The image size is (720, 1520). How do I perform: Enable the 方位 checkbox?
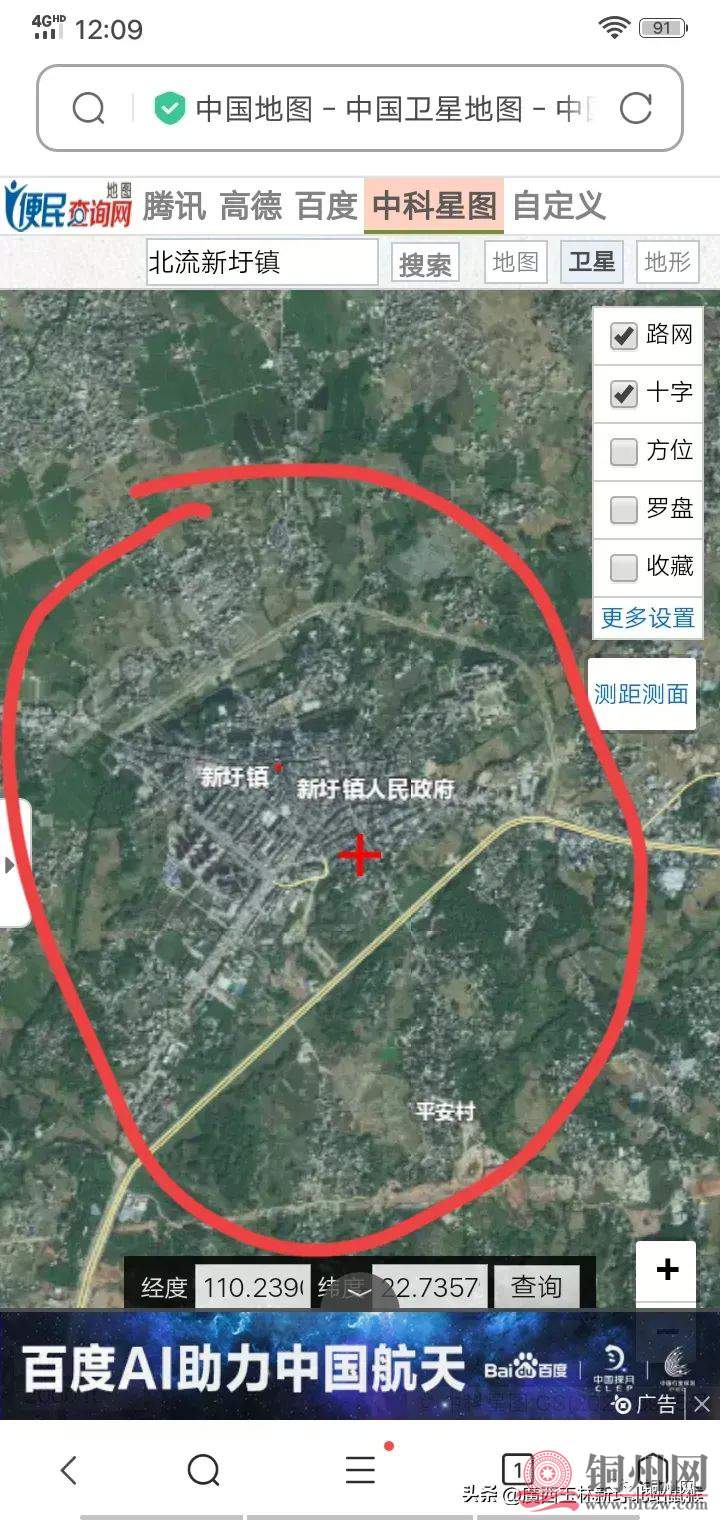coord(624,452)
